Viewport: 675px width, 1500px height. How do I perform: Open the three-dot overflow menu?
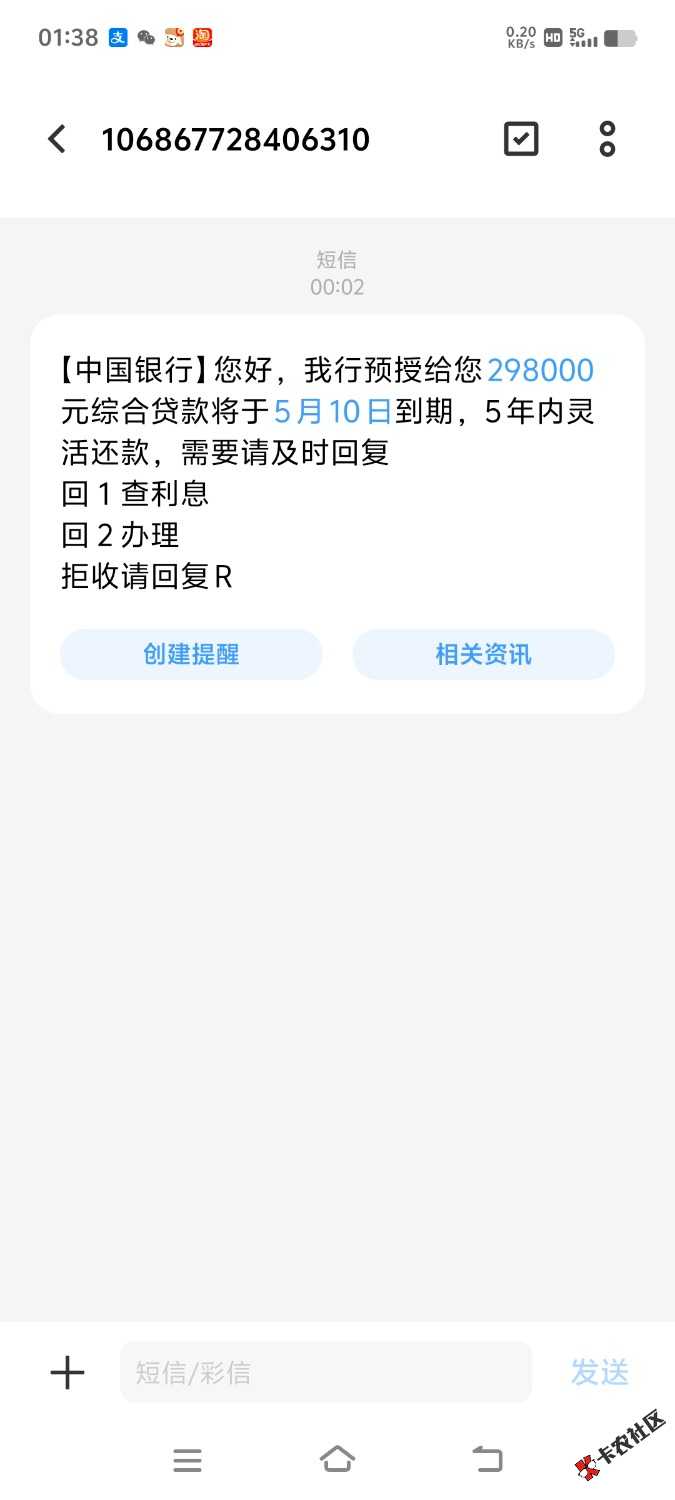607,139
